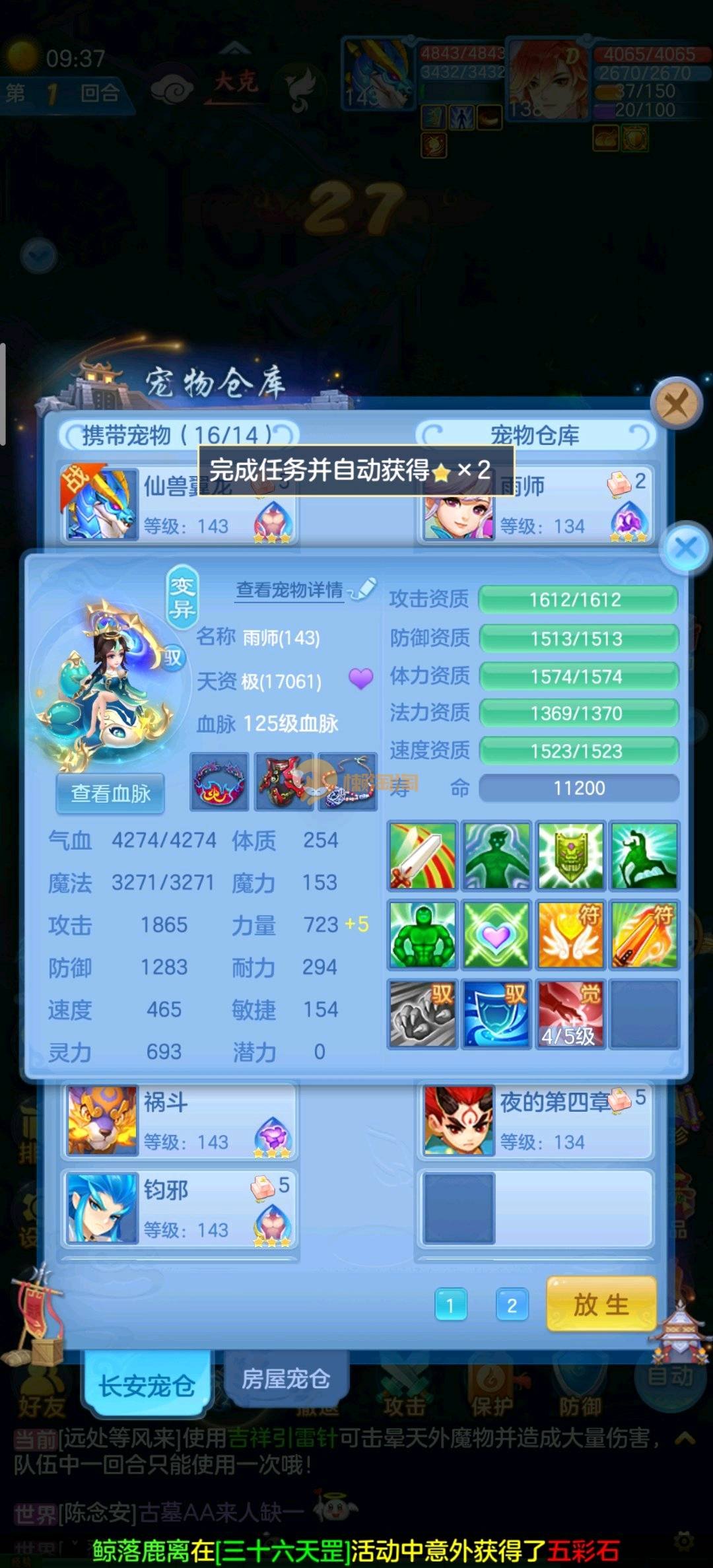The image size is (713, 1568).
Task: Close the pet warehouse window
Action: point(676,403)
